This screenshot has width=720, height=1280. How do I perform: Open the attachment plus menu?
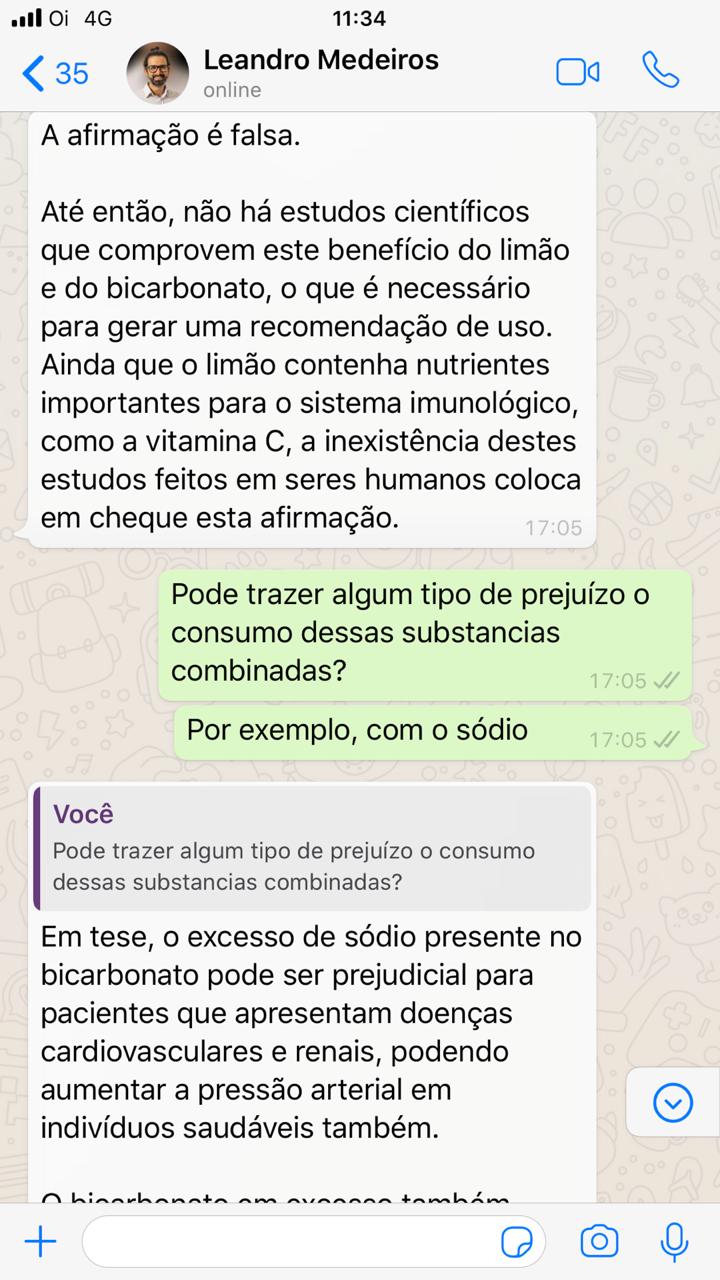tap(40, 1242)
